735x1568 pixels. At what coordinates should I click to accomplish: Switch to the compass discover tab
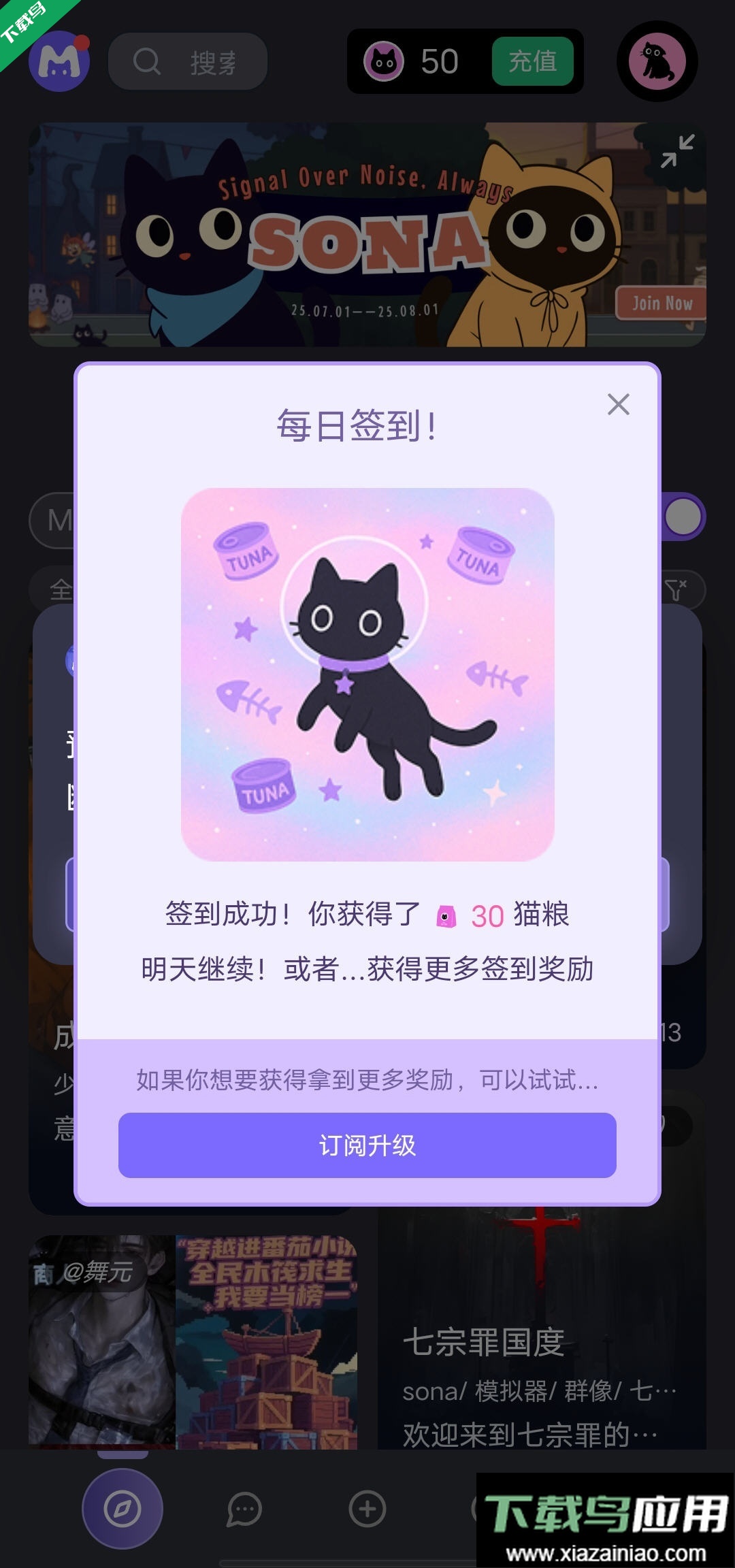click(x=122, y=1508)
